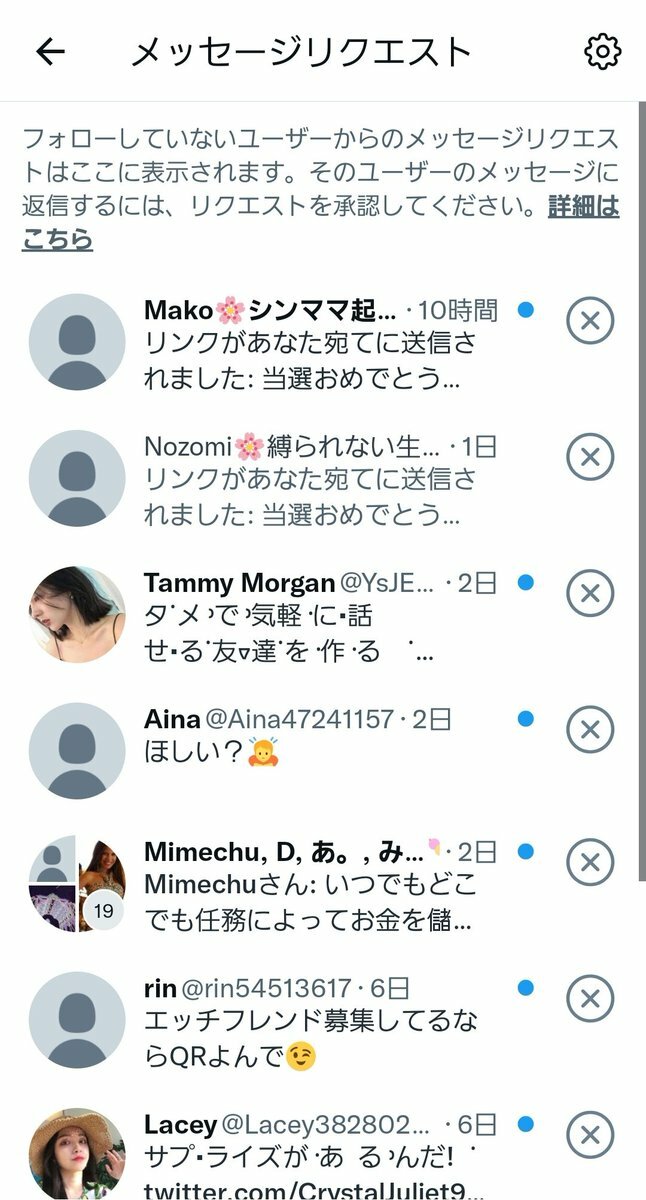The width and height of the screenshot is (646, 1200).
Task: Delete the Mimechu group request
Action: (590, 862)
